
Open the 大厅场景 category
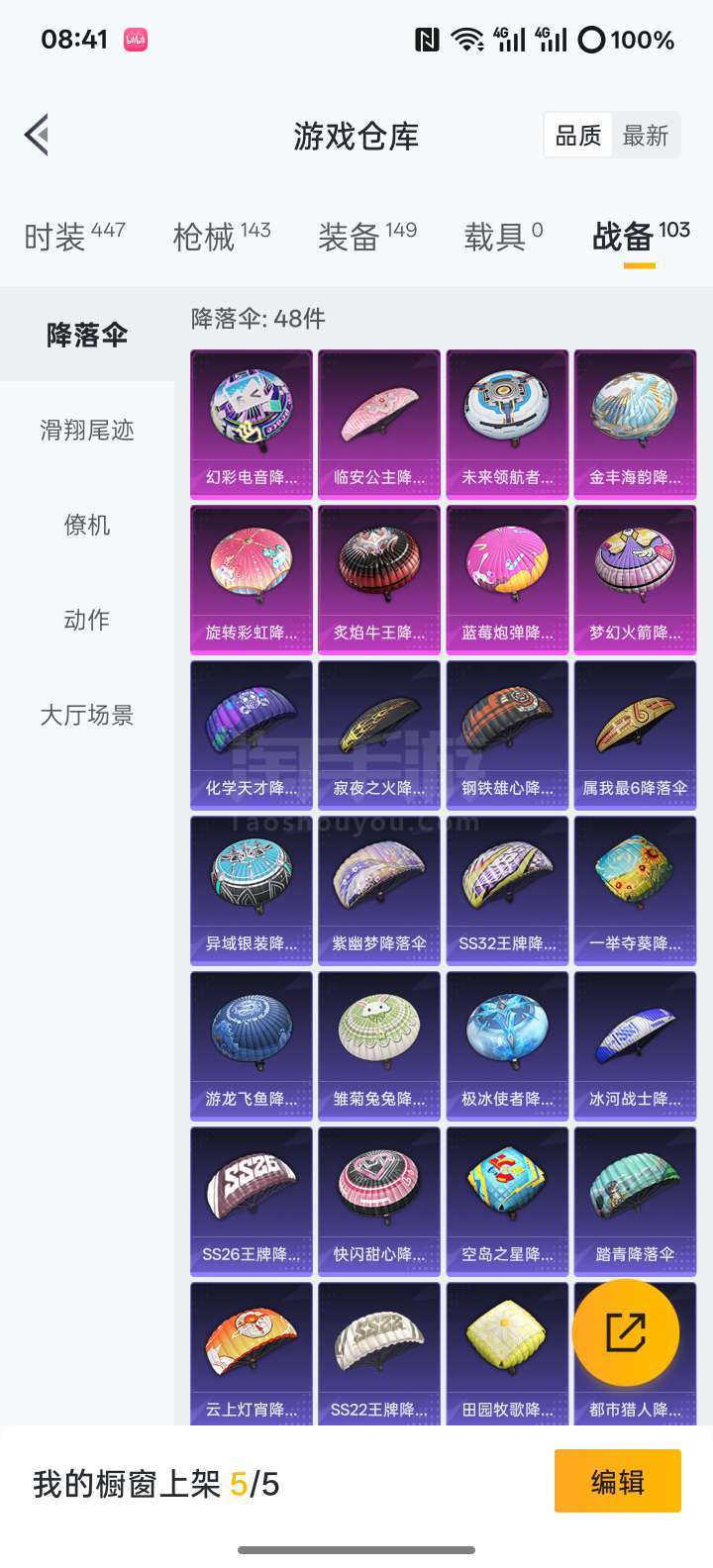point(87,715)
